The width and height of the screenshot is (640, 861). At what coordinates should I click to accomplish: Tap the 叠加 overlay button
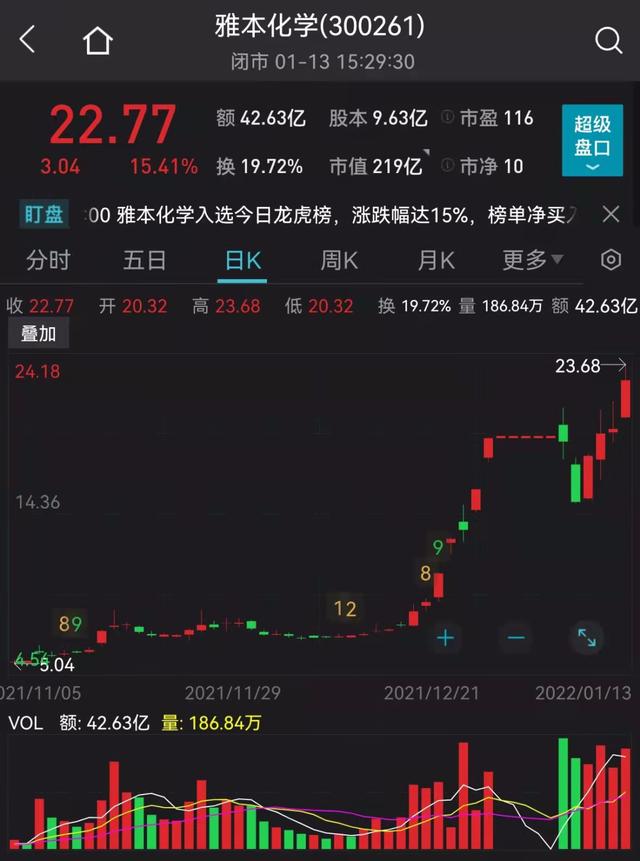[39, 334]
